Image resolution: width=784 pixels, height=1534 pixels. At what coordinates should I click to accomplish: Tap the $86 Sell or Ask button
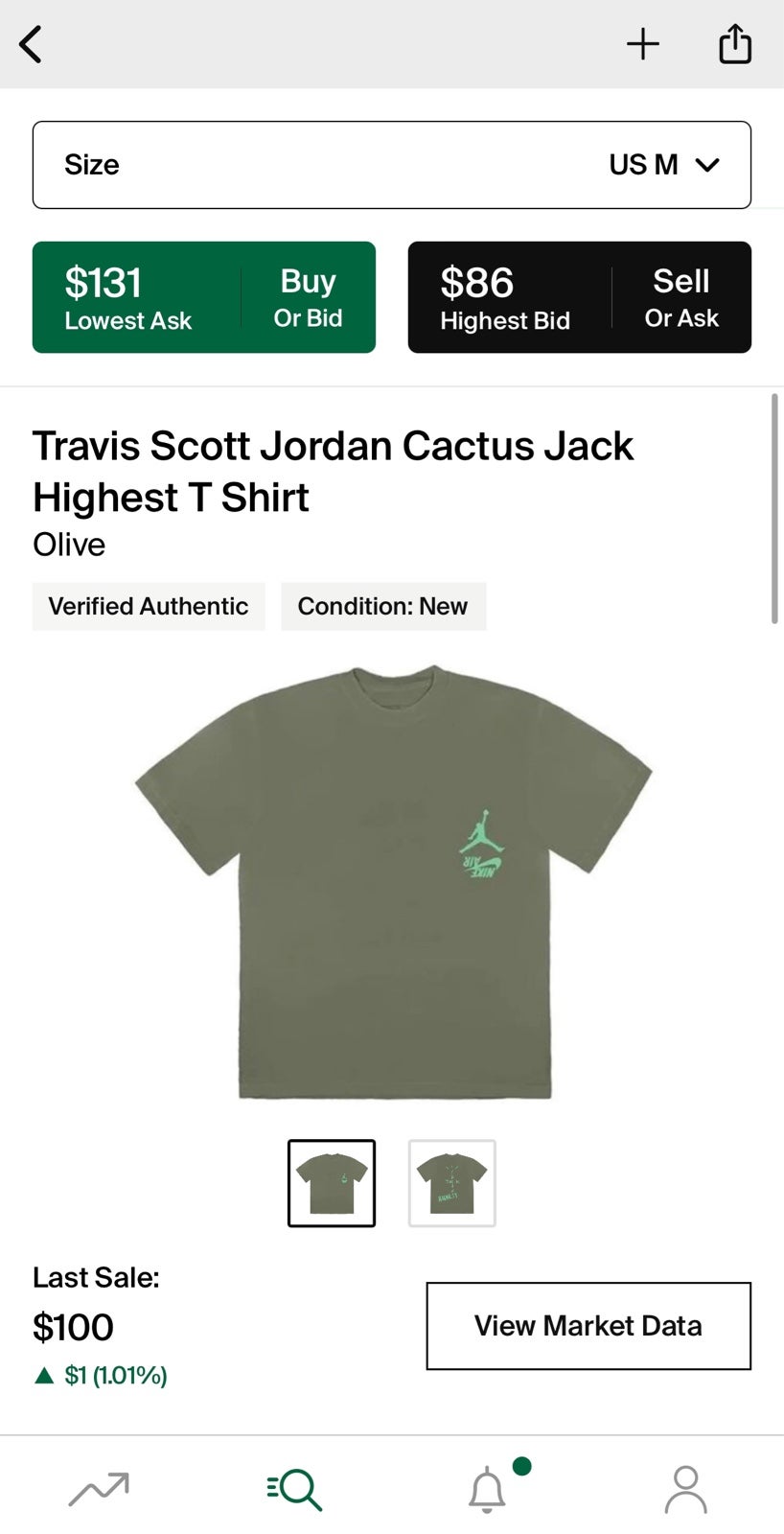pyautogui.click(x=580, y=297)
